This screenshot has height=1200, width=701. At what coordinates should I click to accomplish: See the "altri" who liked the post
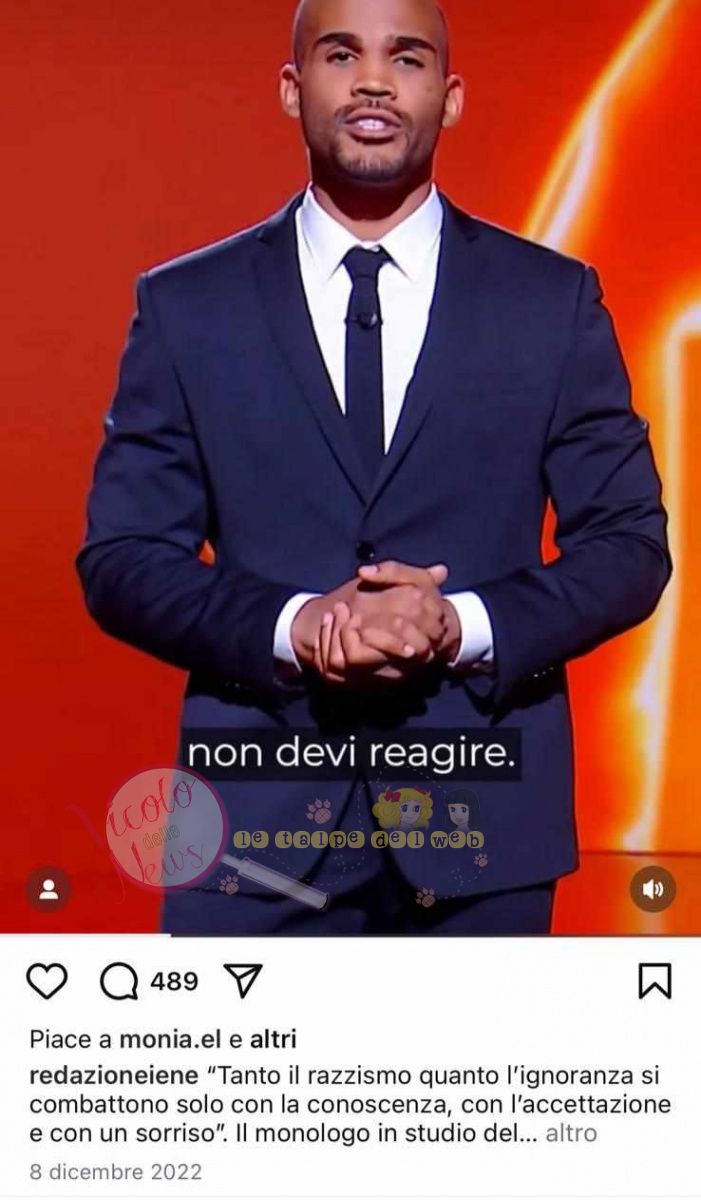click(x=273, y=1039)
